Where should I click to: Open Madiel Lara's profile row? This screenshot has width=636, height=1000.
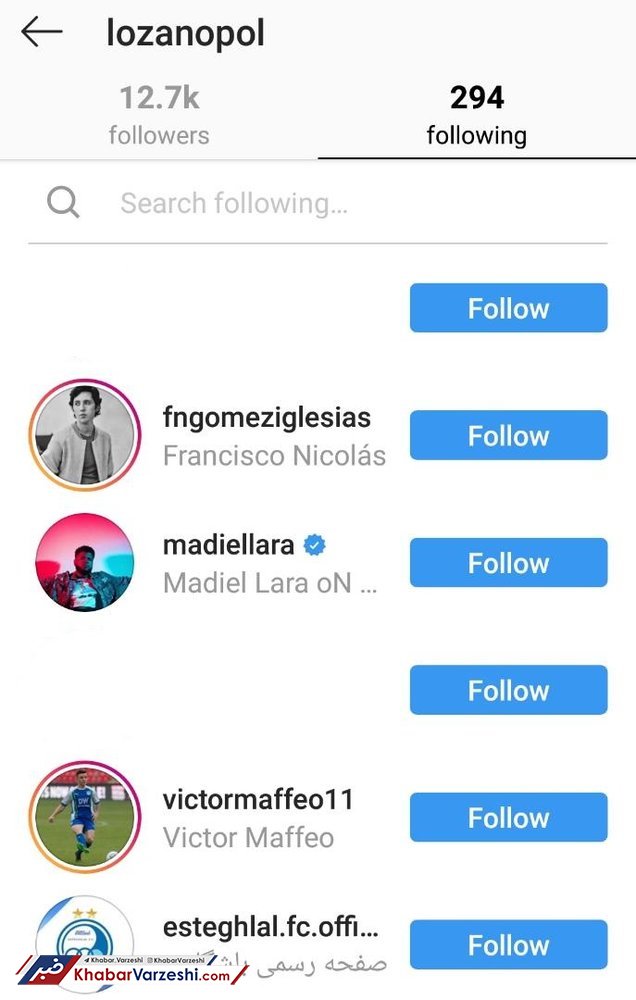pos(270,563)
